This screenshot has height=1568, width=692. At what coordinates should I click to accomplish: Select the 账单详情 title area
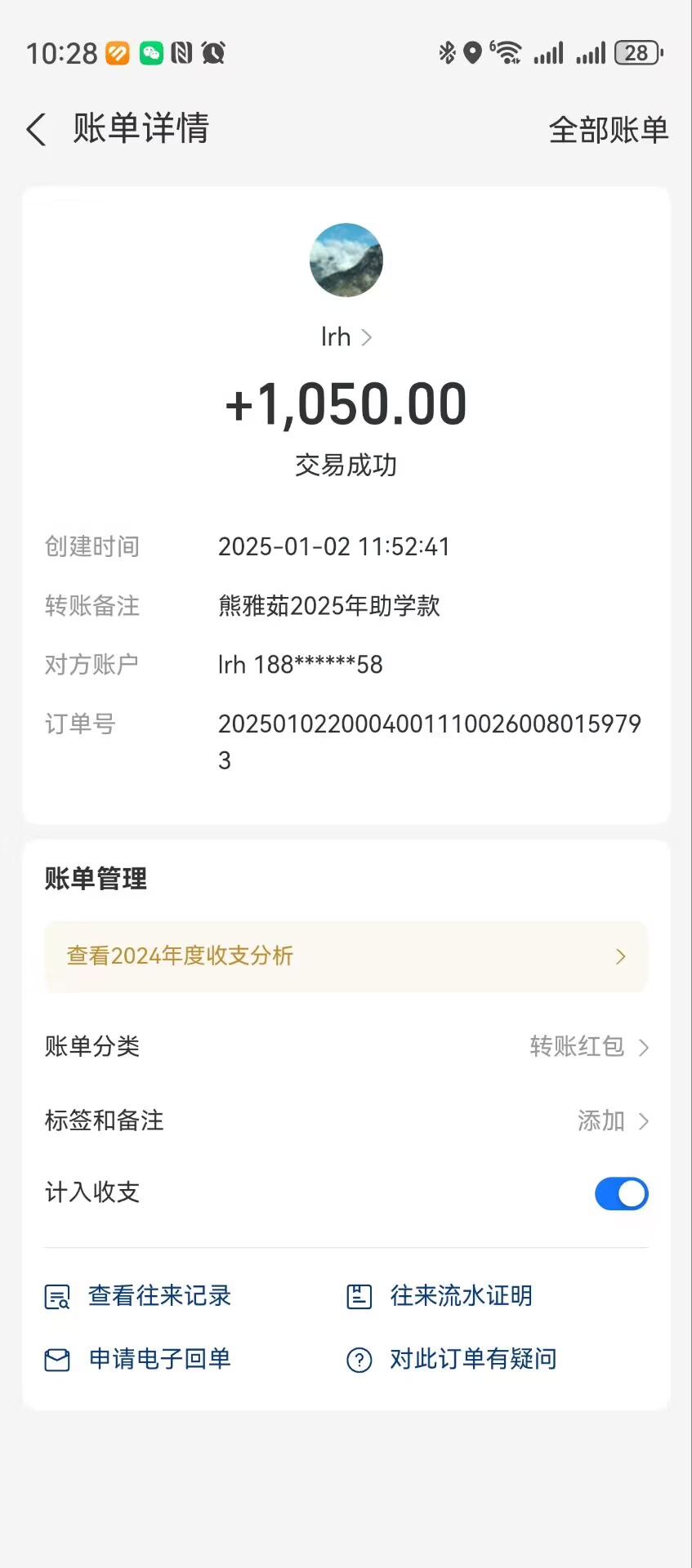point(141,129)
